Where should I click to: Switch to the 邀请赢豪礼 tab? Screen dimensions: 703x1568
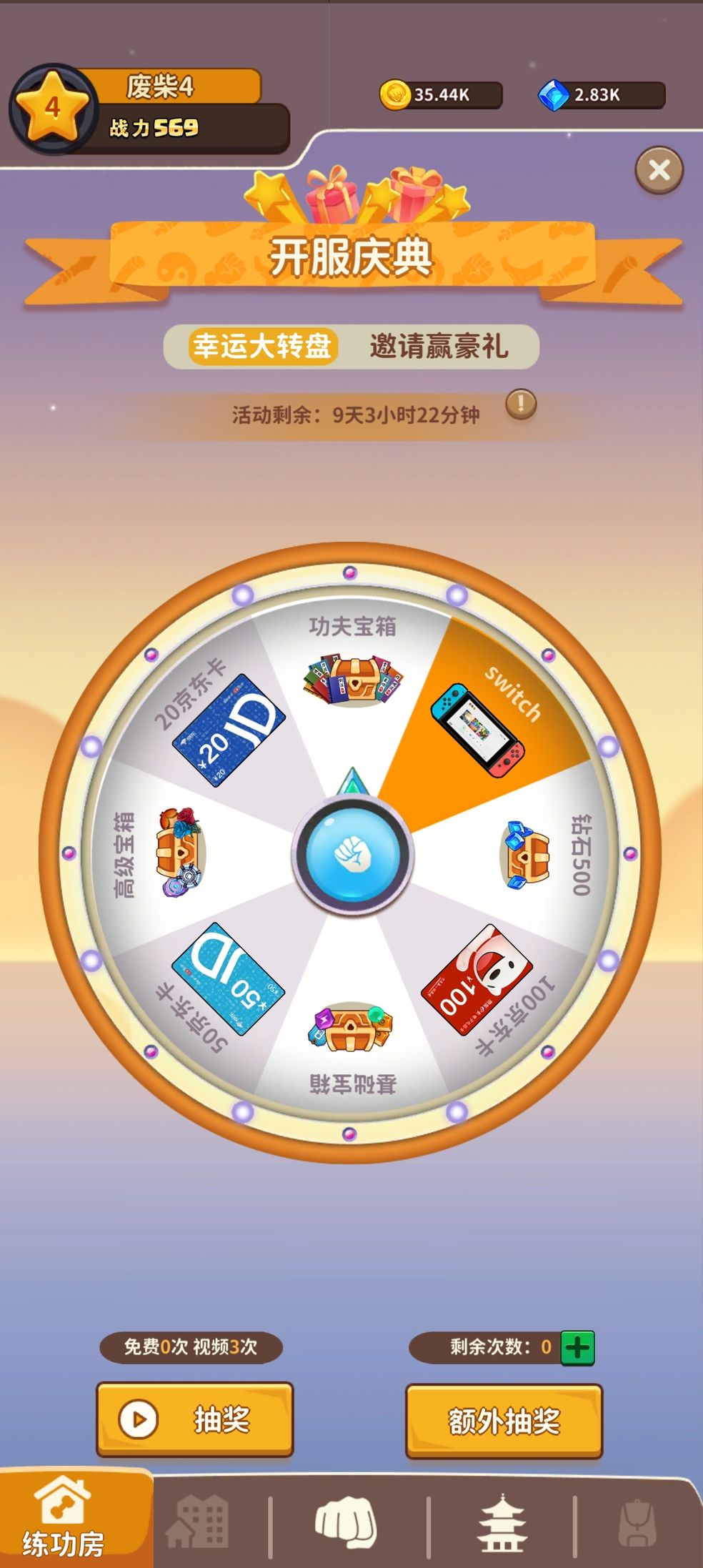point(439,347)
